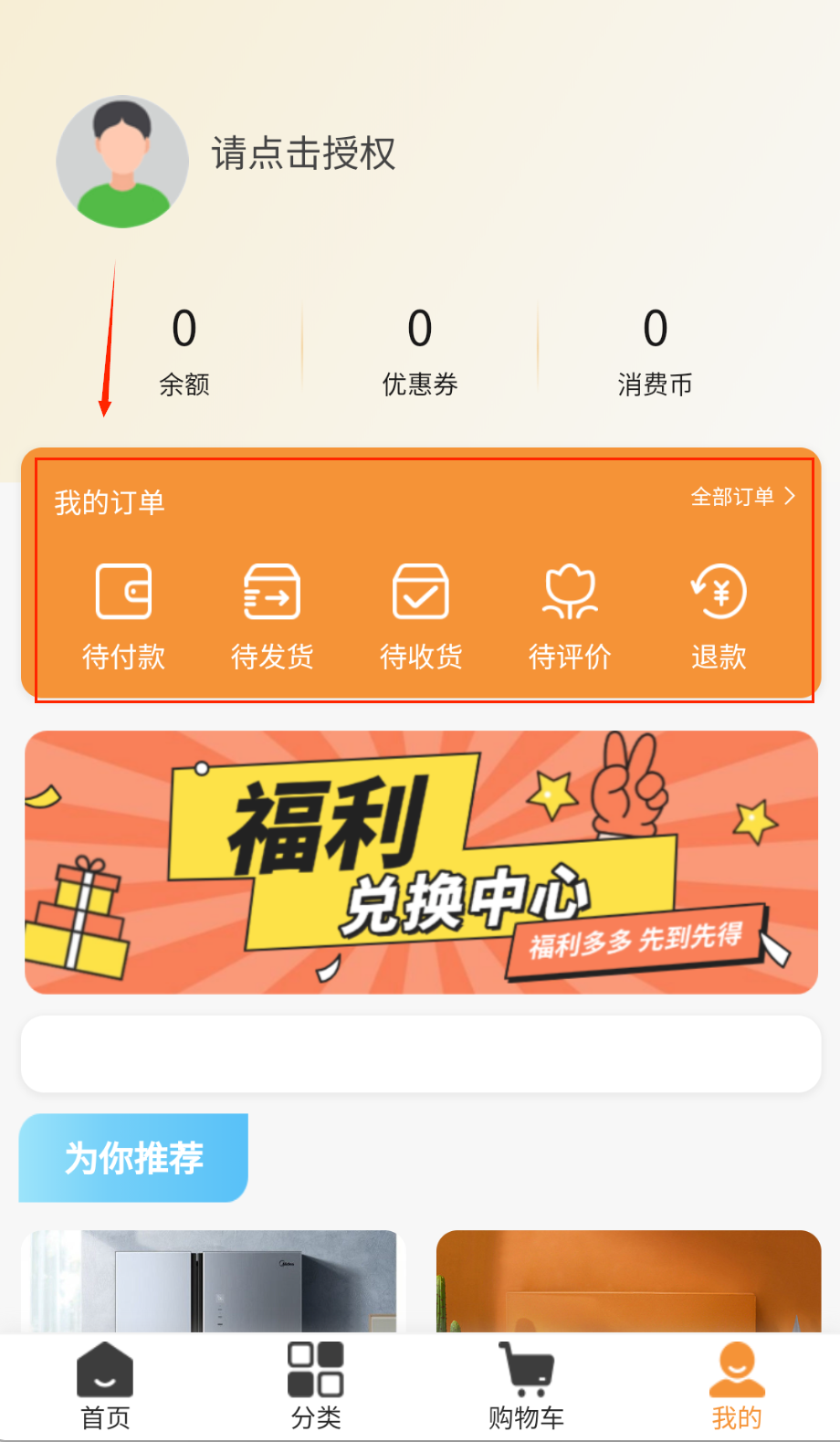The width and height of the screenshot is (840, 1442).
Task: Open 消费币 balance
Action: tap(655, 351)
